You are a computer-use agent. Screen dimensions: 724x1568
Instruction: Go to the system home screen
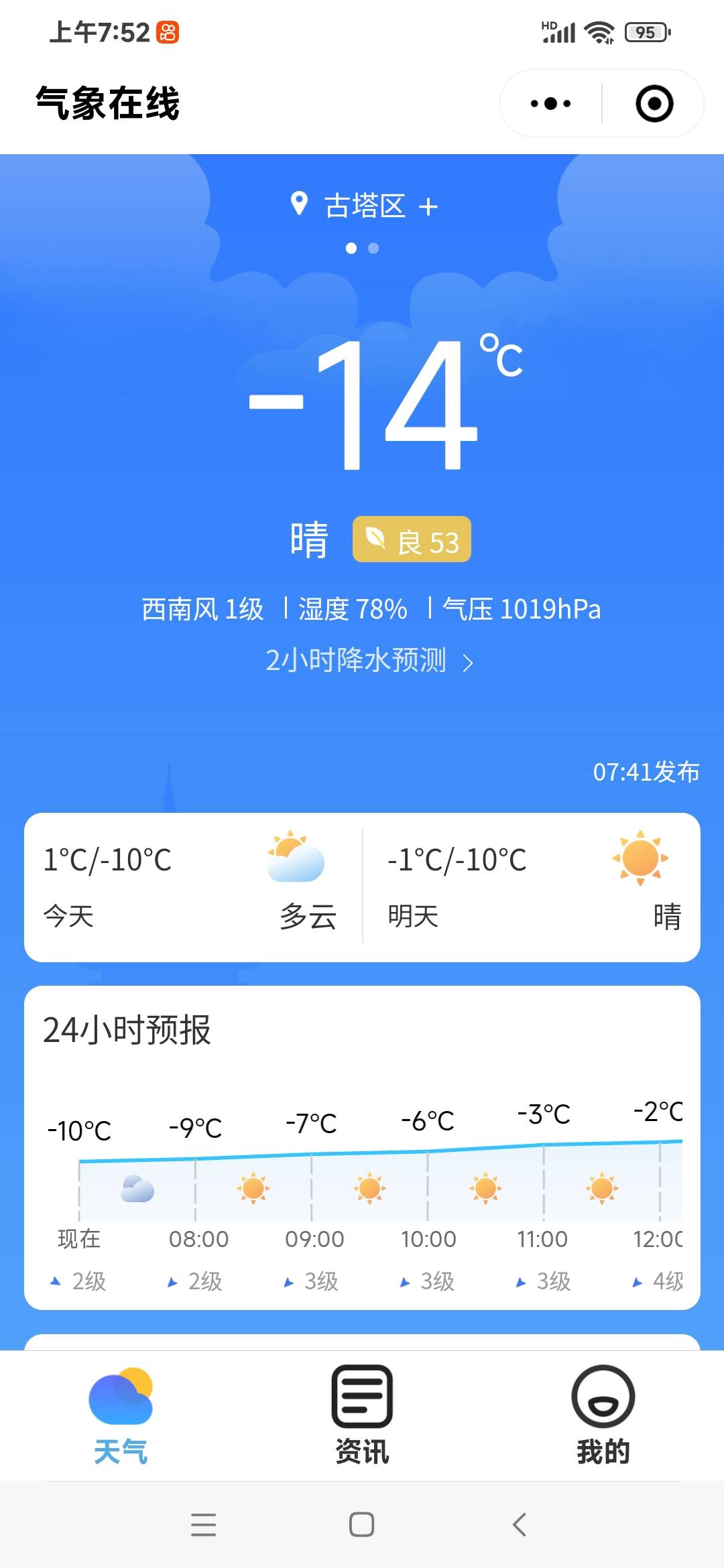[362, 1524]
